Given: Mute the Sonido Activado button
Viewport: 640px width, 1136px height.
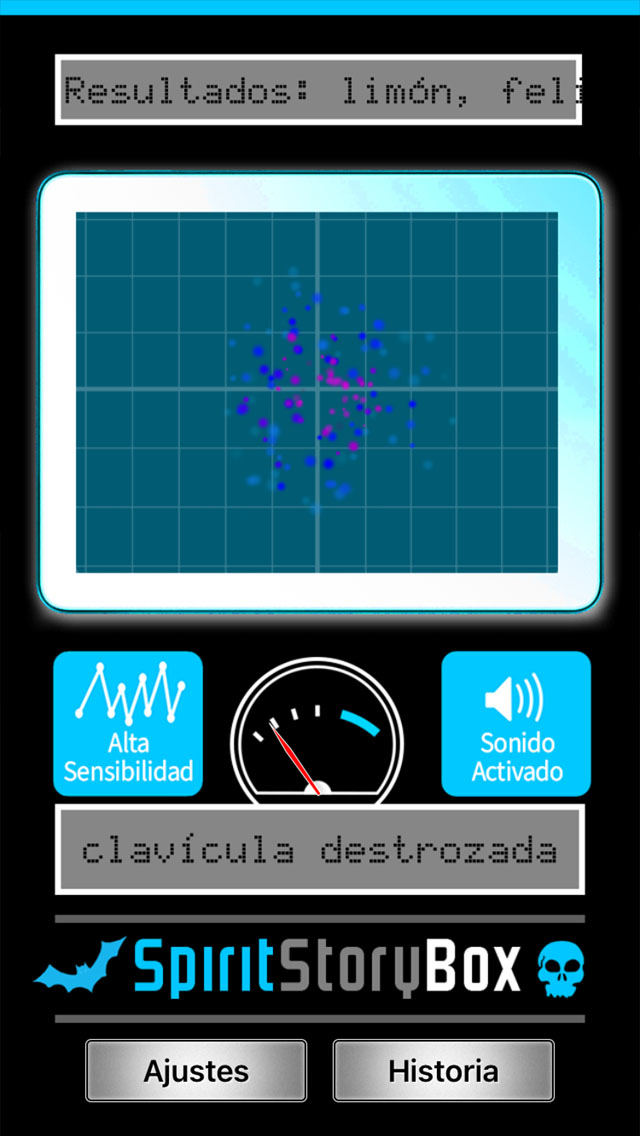Looking at the screenshot, I should coord(515,723).
